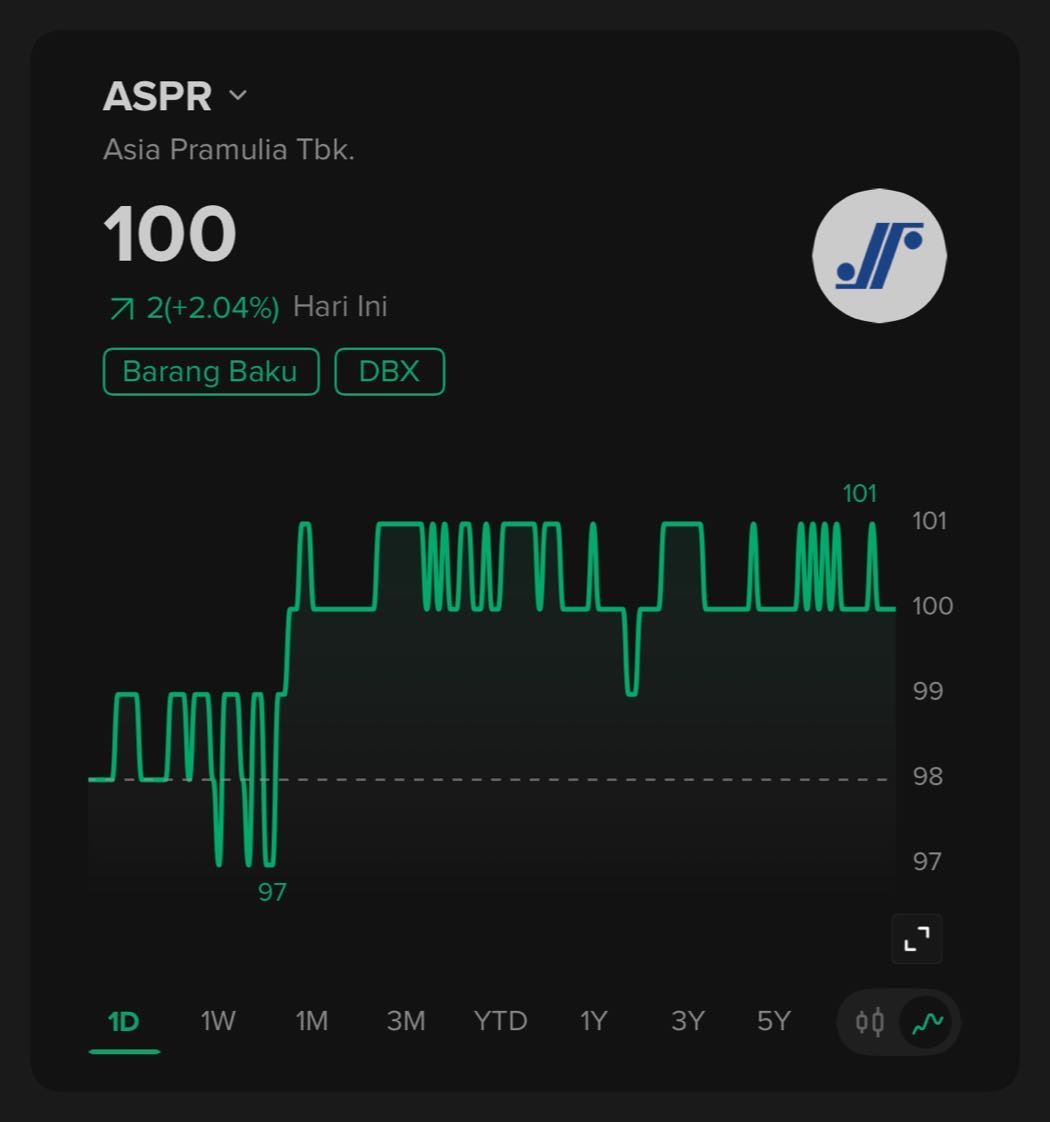1050x1122 pixels.
Task: Switch to candlestick chart view
Action: point(870,1022)
